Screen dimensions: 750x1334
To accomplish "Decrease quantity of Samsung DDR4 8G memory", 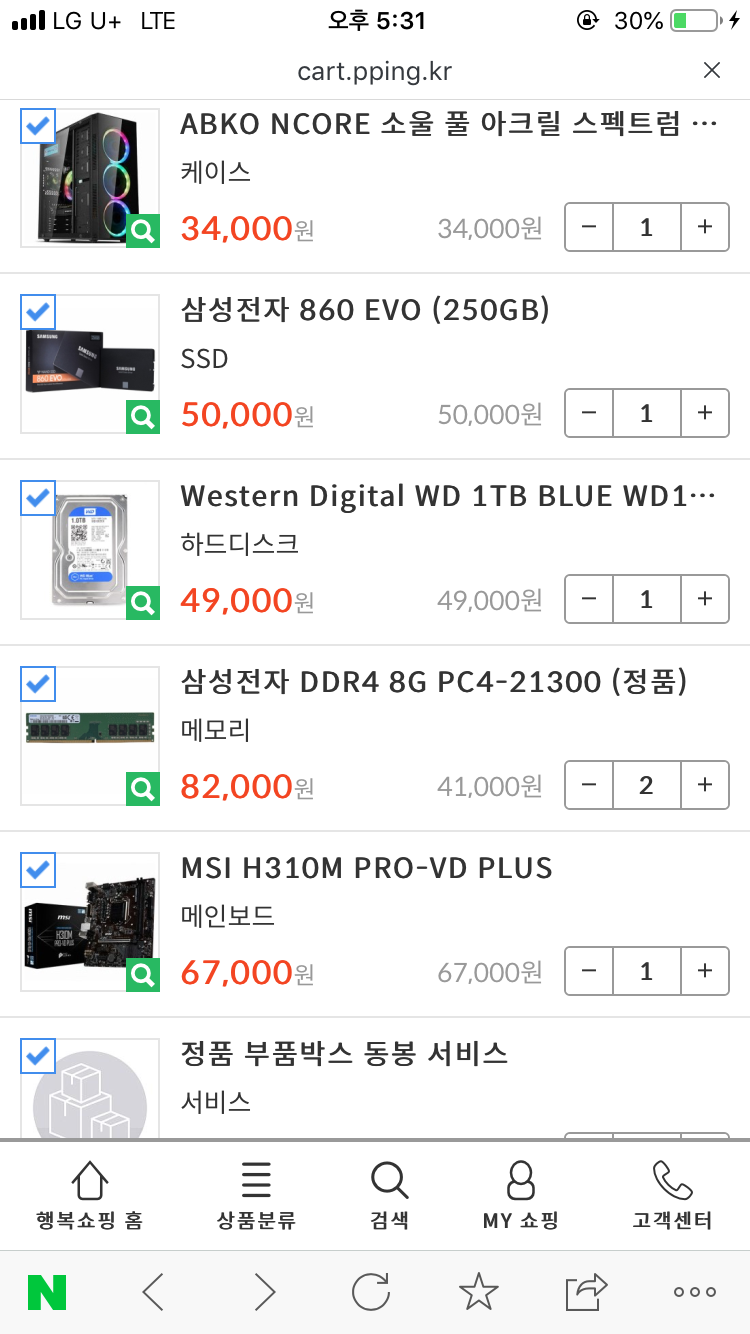I will click(589, 785).
